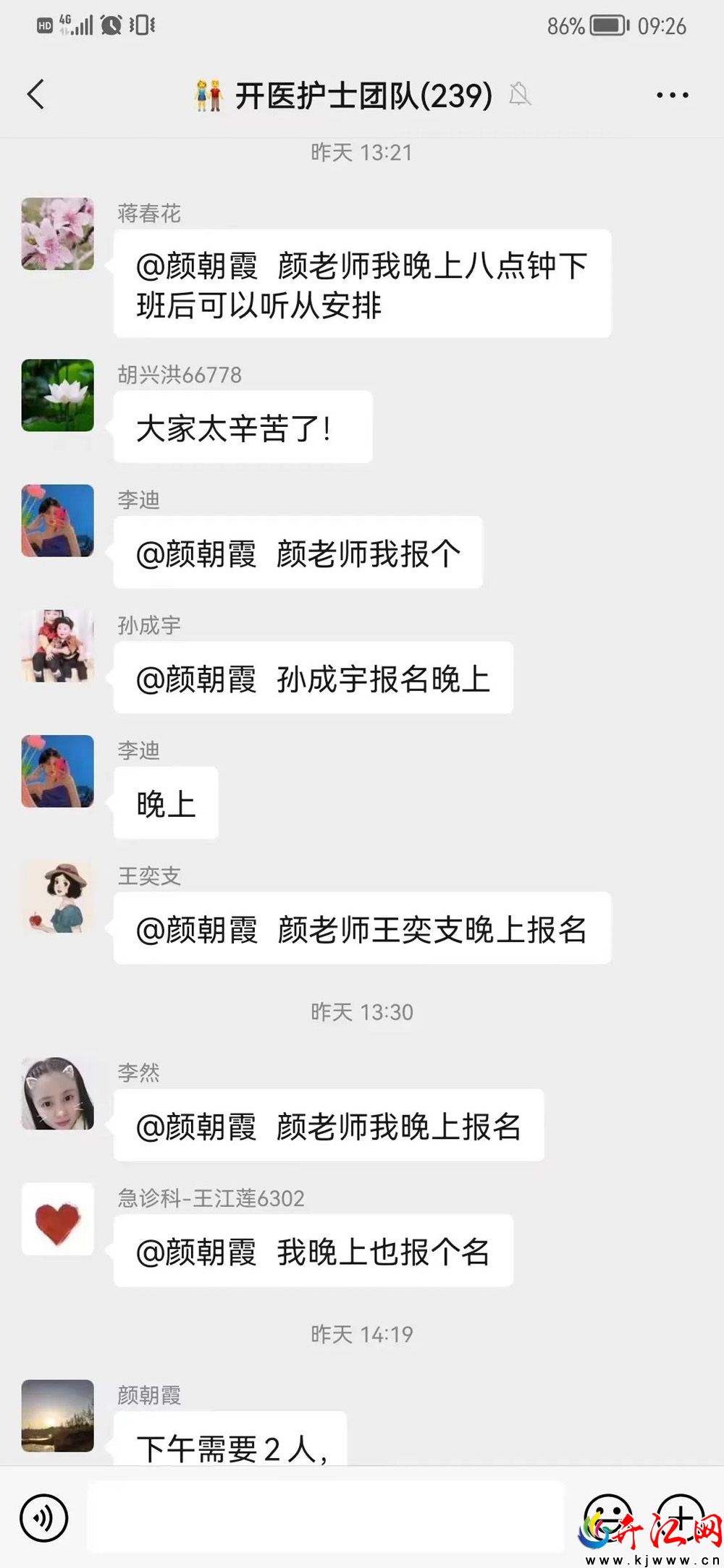Open 蒋春花's profile avatar
724x1568 pixels.
pyautogui.click(x=58, y=234)
